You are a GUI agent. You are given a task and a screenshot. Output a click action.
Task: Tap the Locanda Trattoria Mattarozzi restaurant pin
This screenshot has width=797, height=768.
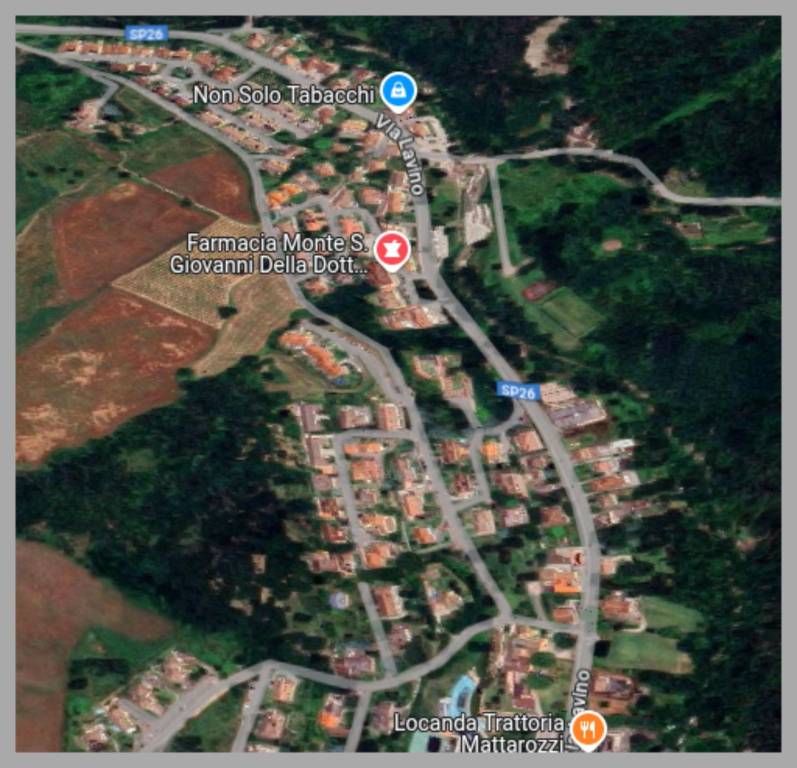(x=590, y=729)
